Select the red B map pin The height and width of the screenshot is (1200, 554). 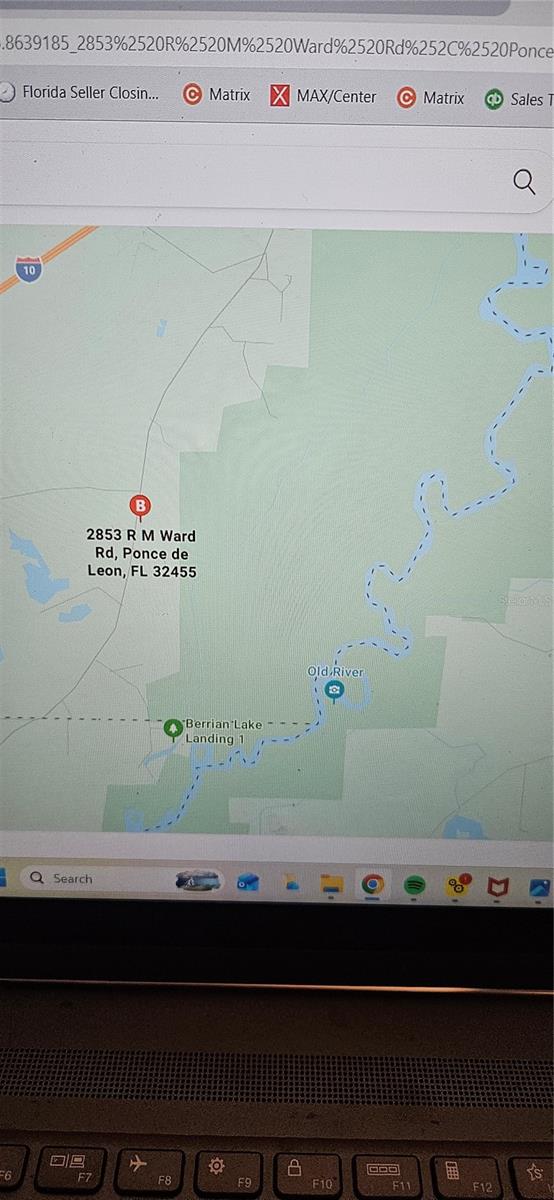coord(140,506)
